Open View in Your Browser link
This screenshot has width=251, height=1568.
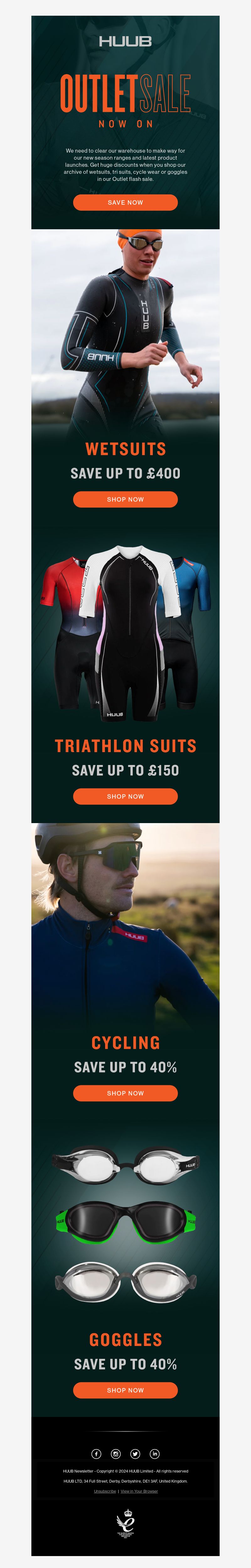[x=139, y=1491]
